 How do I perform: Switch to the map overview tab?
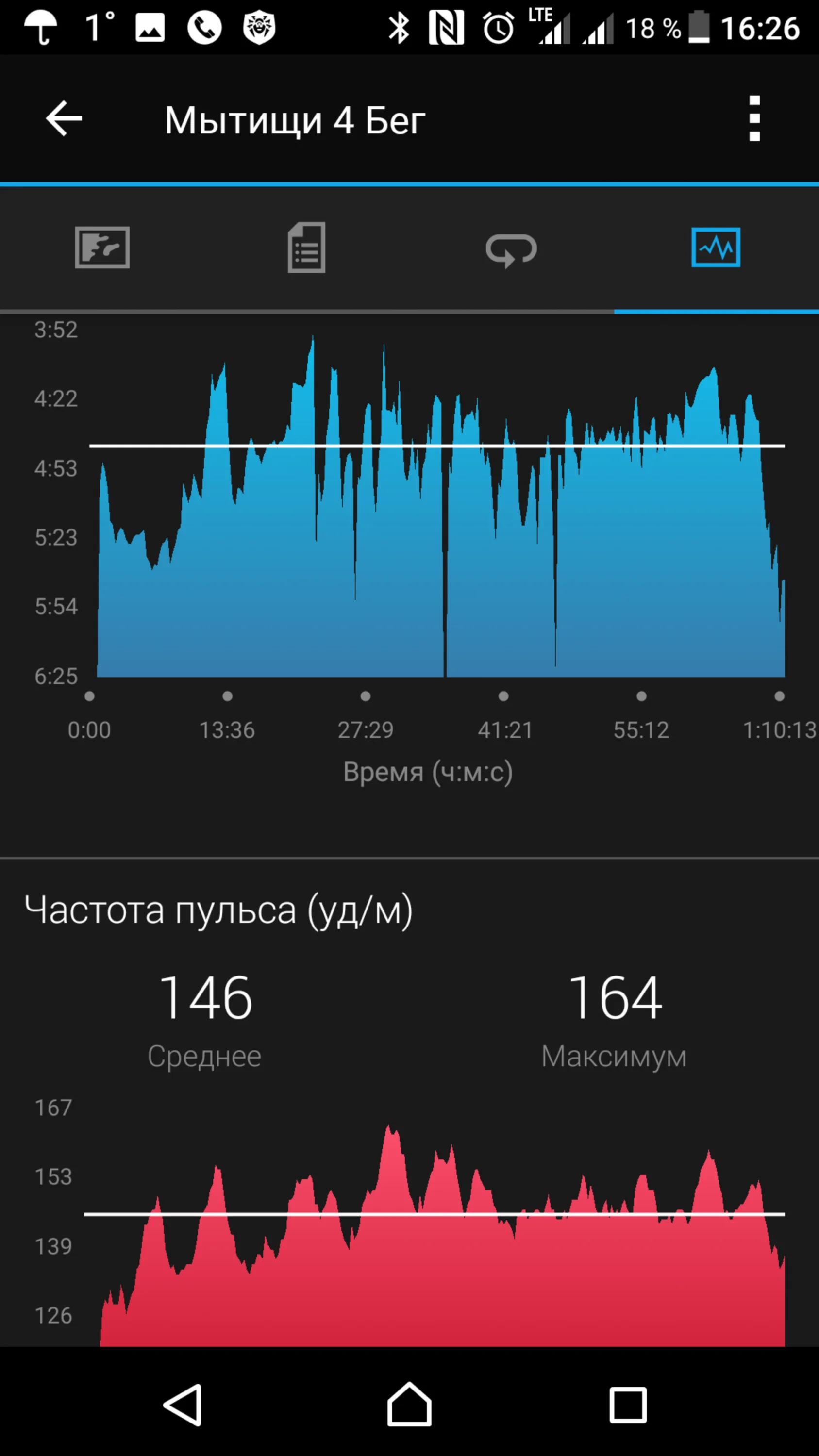102,248
